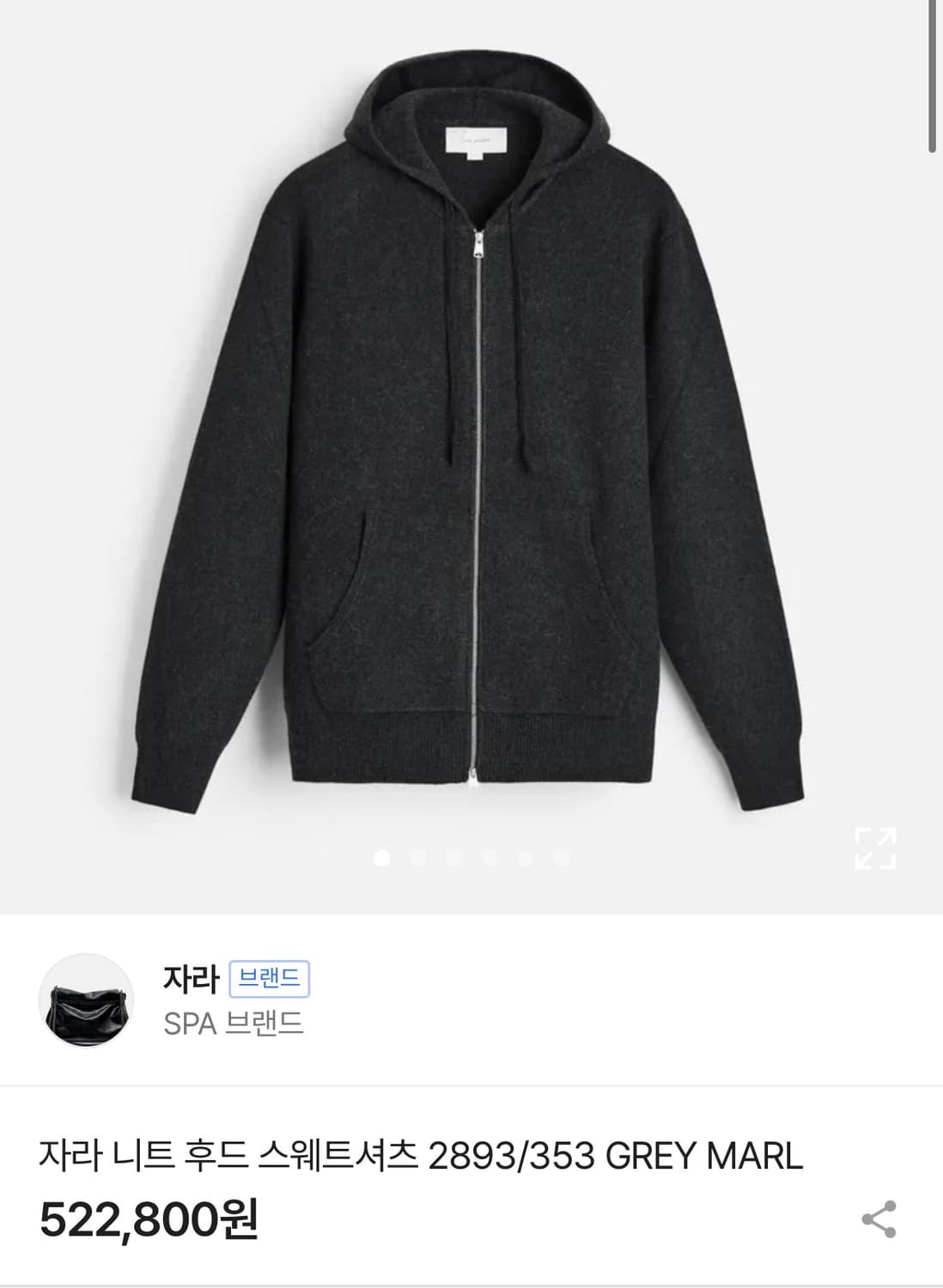Select the SPA 브랜드 subtitle text
This screenshot has height=1288, width=943.
(230, 1024)
